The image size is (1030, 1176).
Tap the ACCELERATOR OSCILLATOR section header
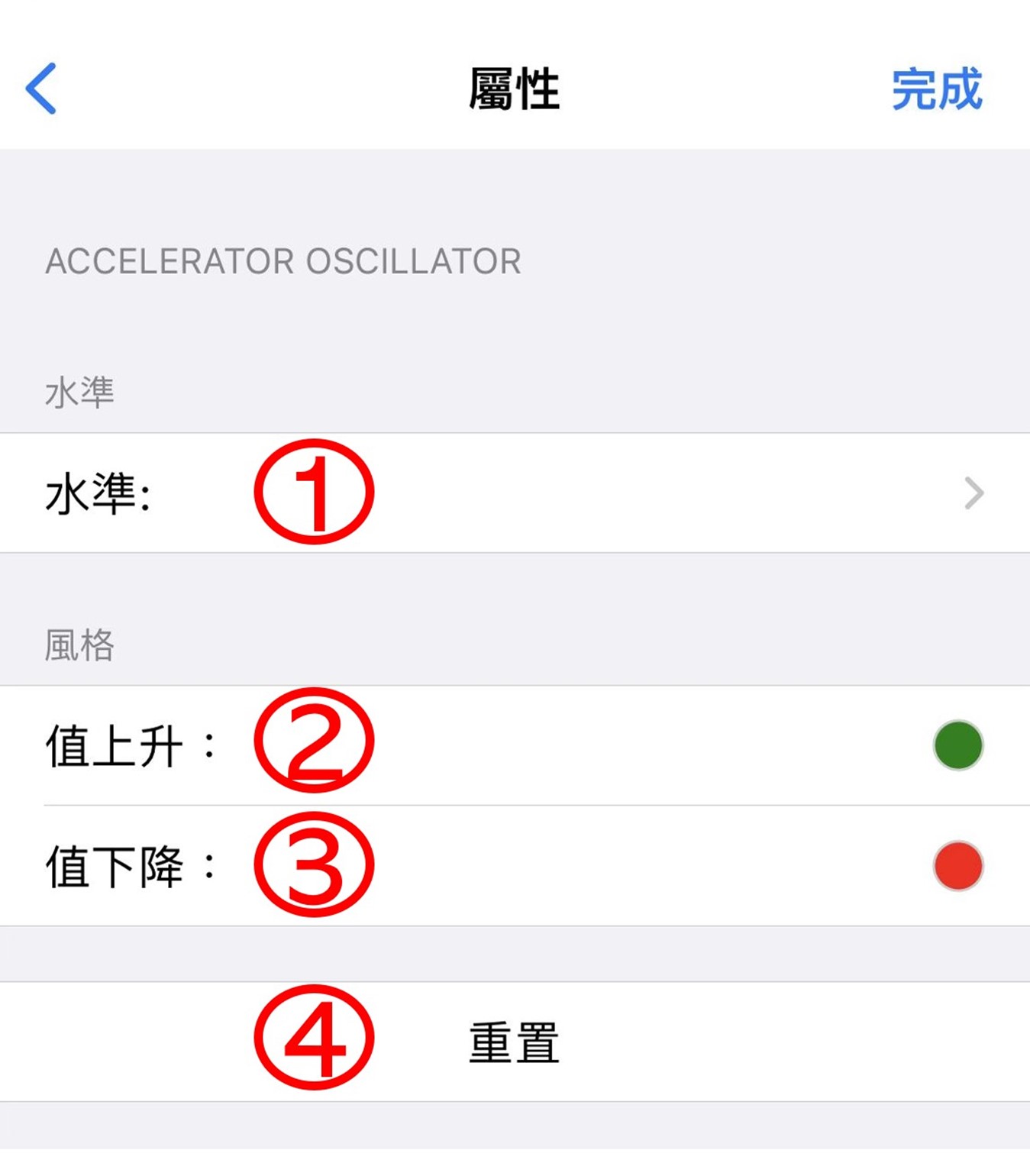(284, 260)
